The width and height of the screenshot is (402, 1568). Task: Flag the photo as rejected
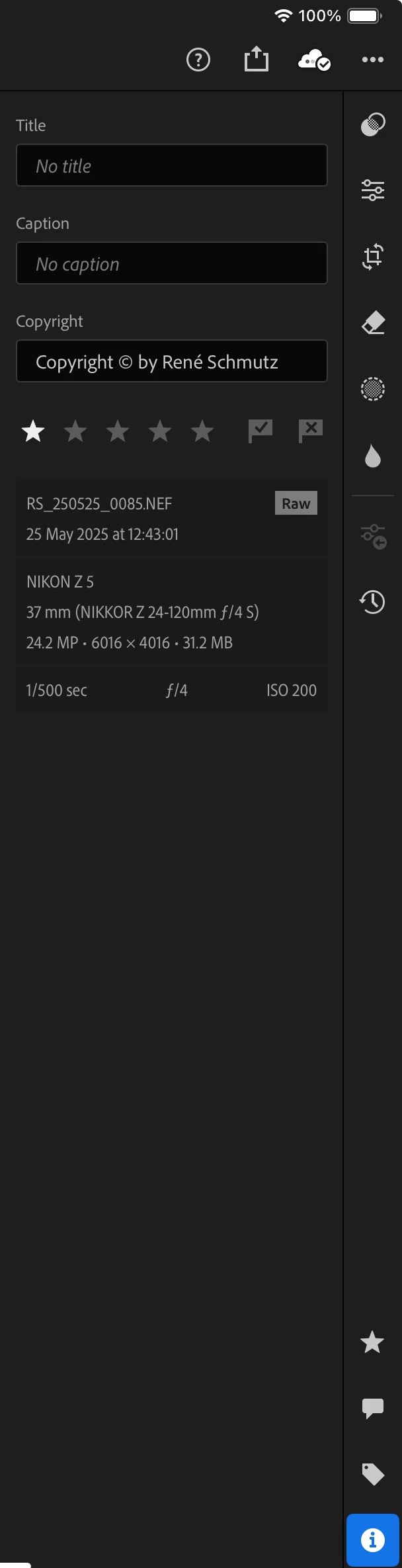[310, 431]
